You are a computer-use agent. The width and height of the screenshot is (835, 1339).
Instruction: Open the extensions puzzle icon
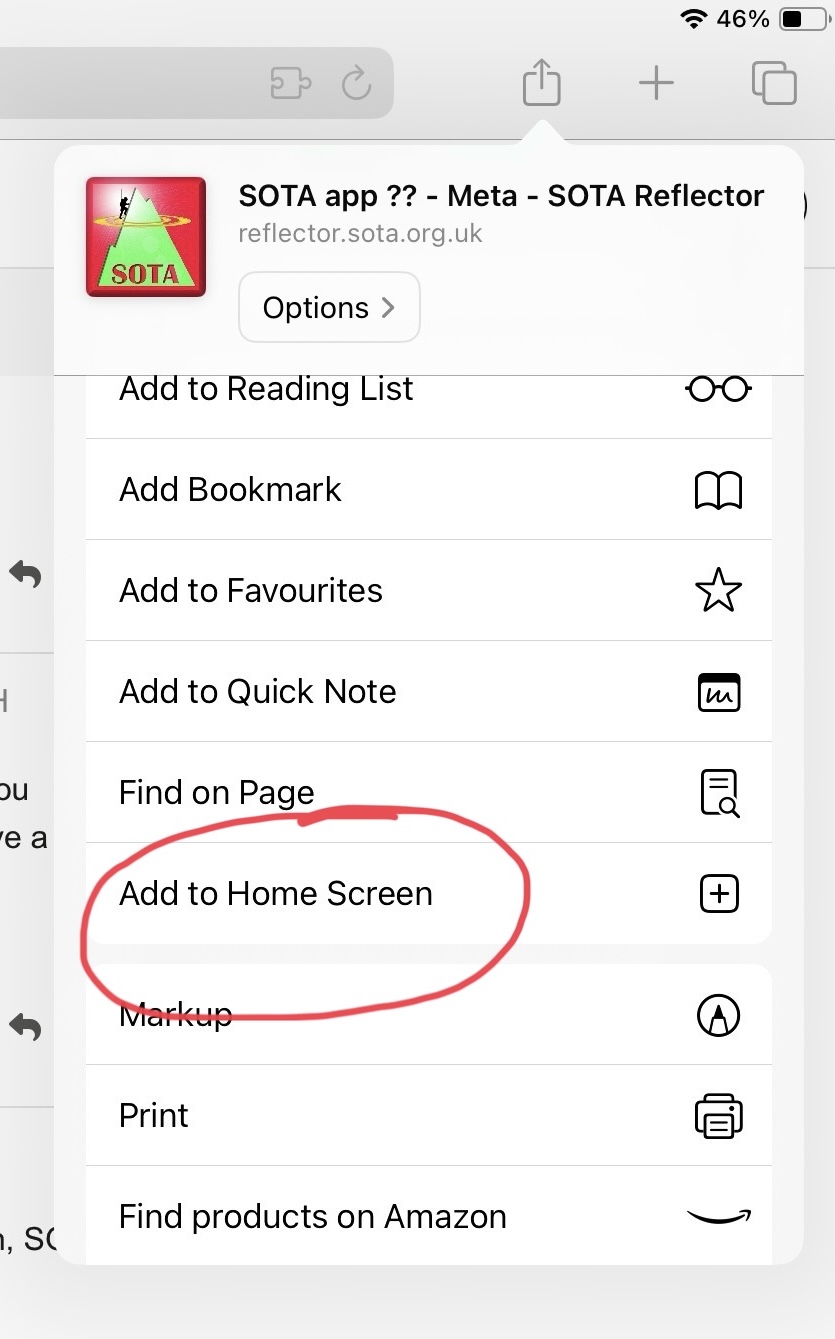[x=291, y=84]
